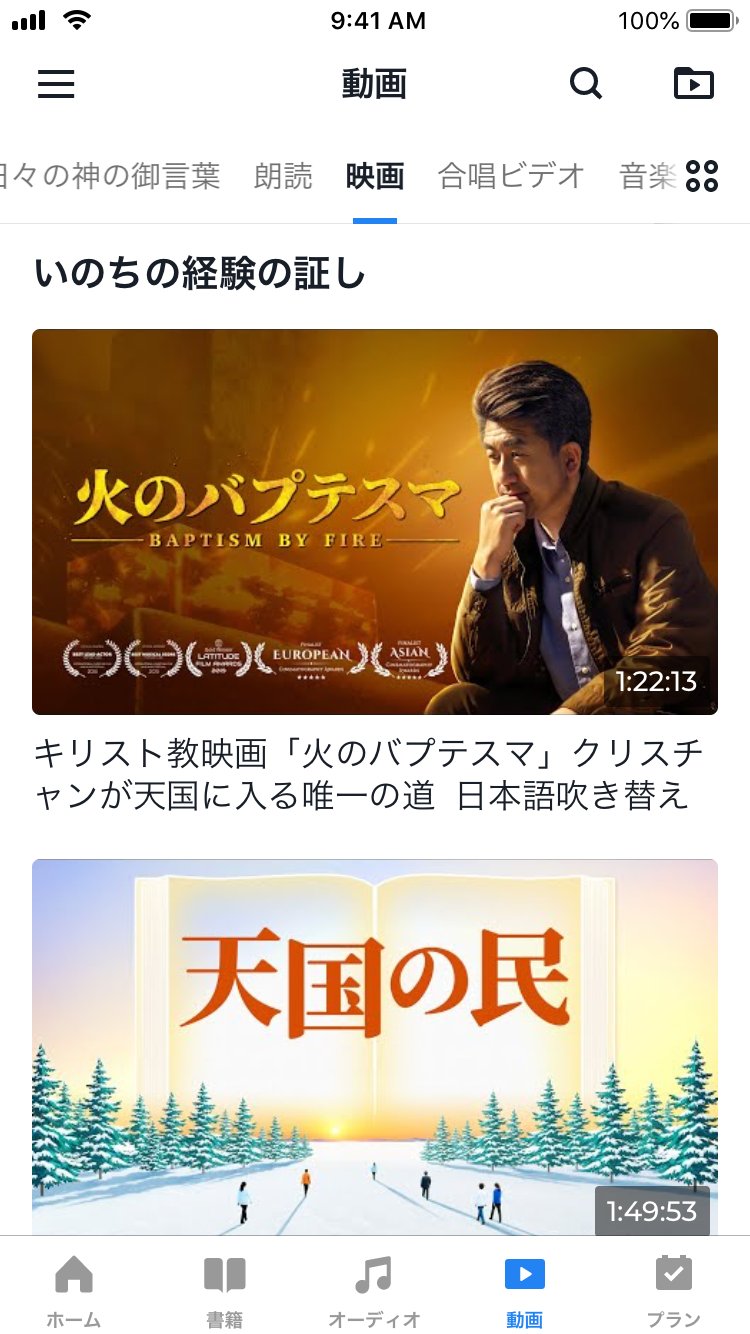Go to the ホーム tab
Screen dimensions: 750x1334
point(74,1290)
